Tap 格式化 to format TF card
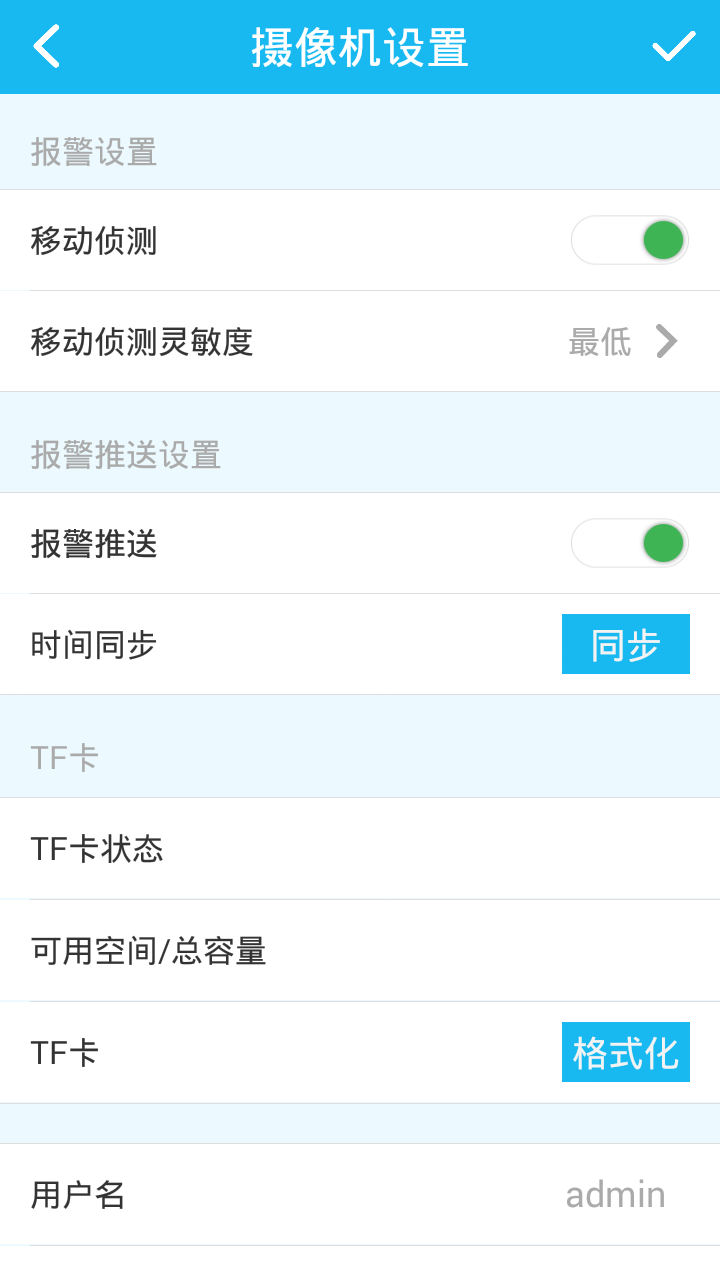The width and height of the screenshot is (720, 1280). click(x=625, y=1051)
